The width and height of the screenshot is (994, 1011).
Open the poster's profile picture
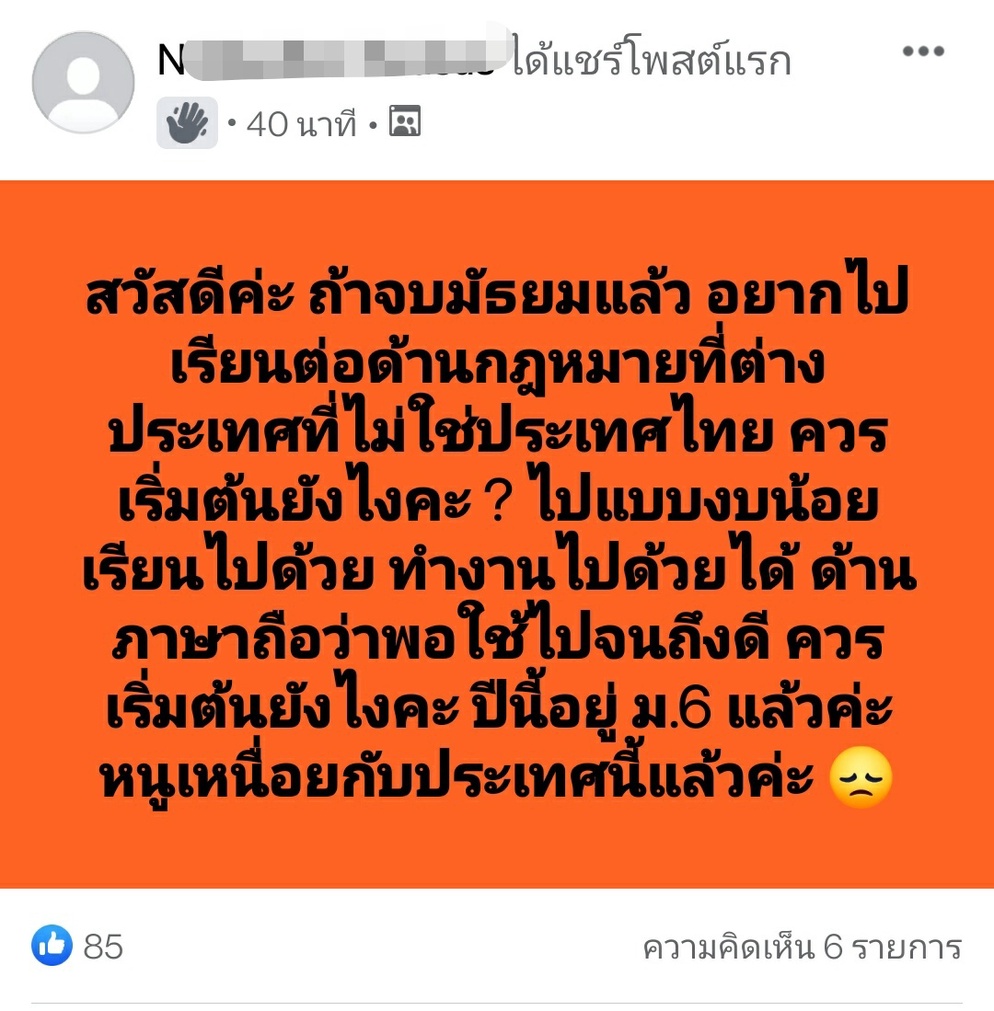83,82
